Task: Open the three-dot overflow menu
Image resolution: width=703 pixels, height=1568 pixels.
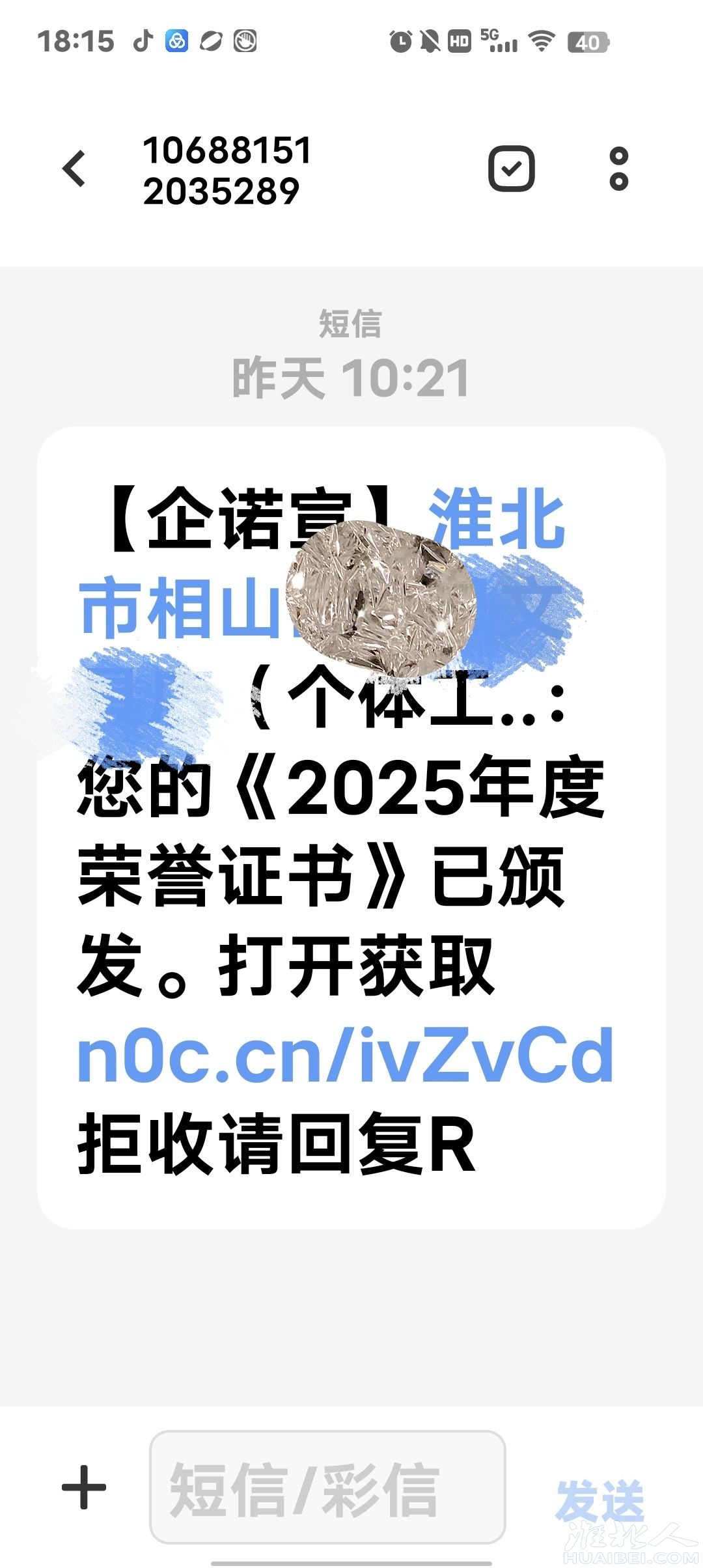Action: pyautogui.click(x=618, y=169)
